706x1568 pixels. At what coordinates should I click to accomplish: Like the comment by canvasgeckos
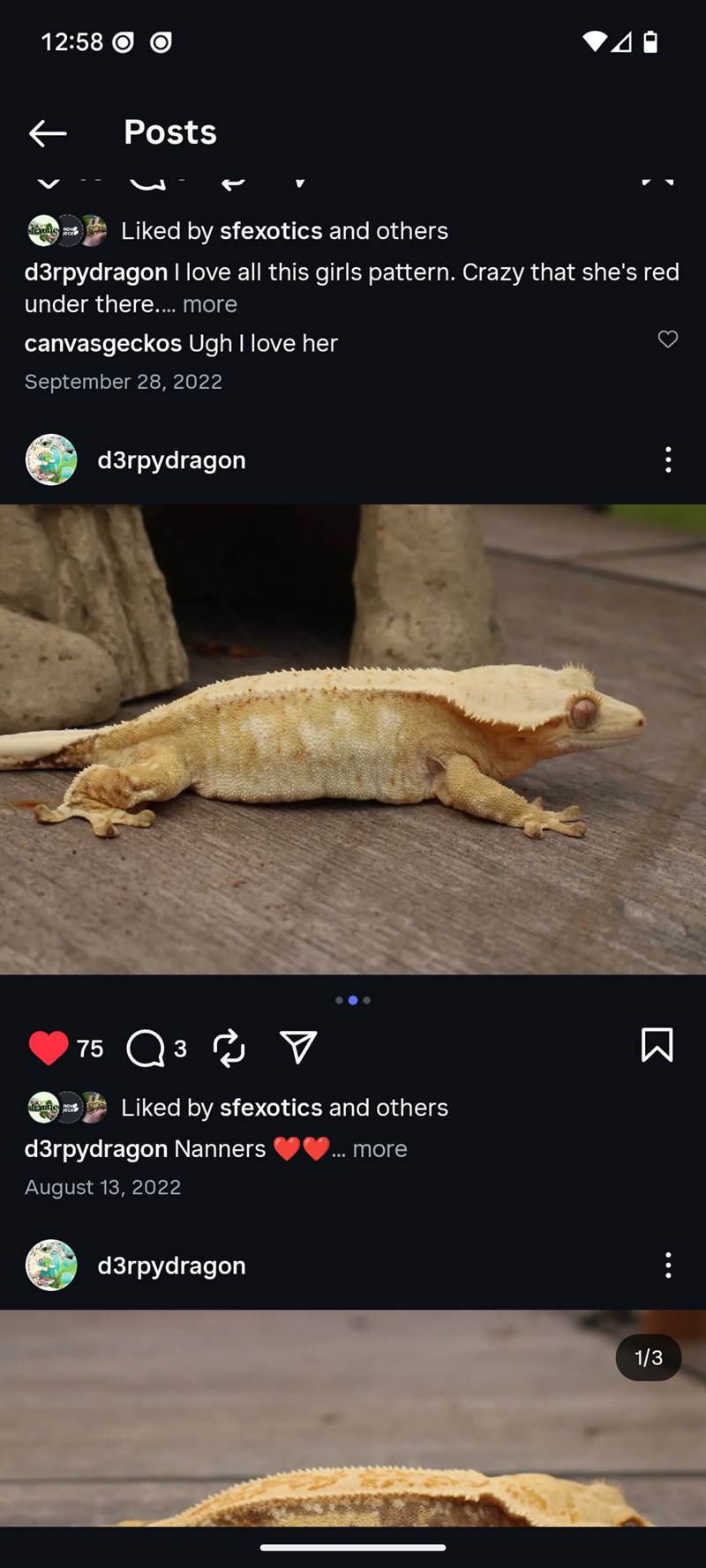click(668, 340)
